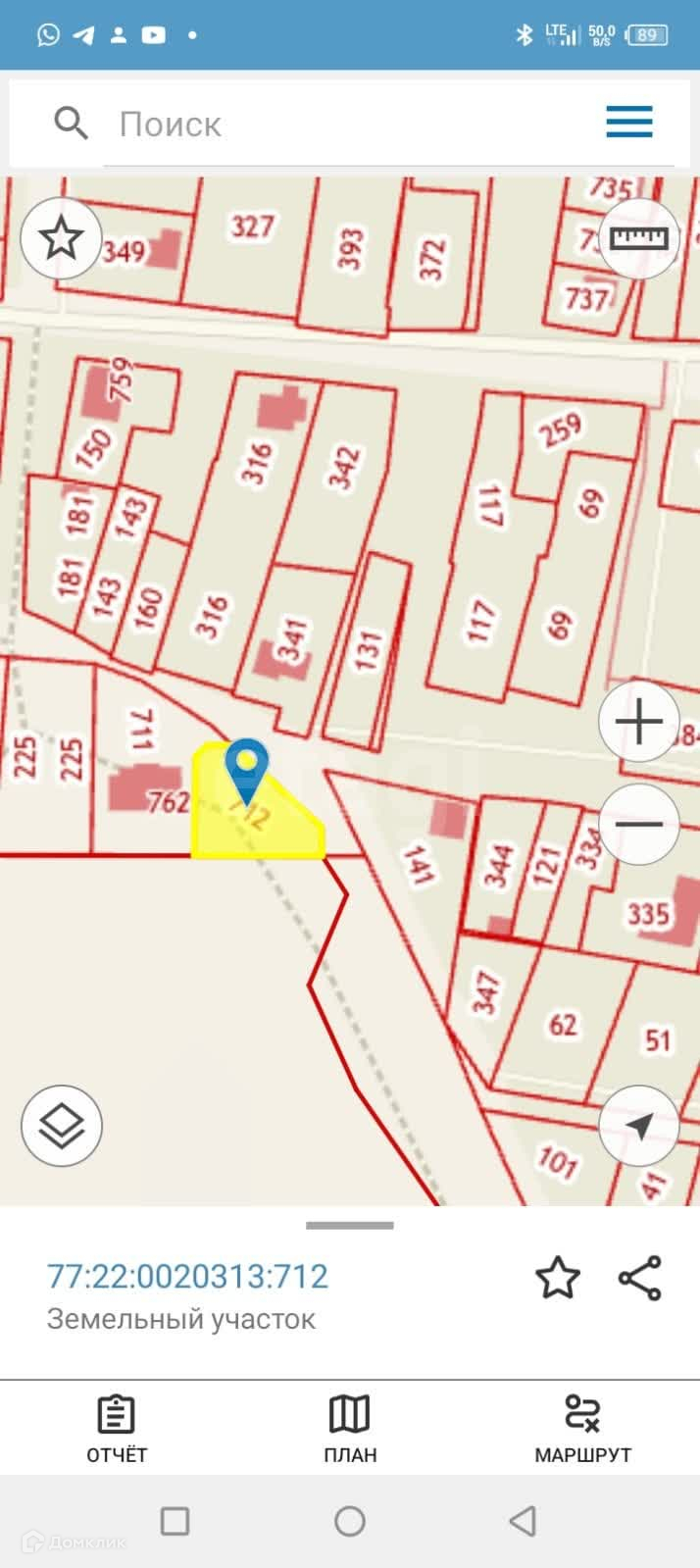
Task: Open favorites star button on map
Action: click(x=61, y=238)
